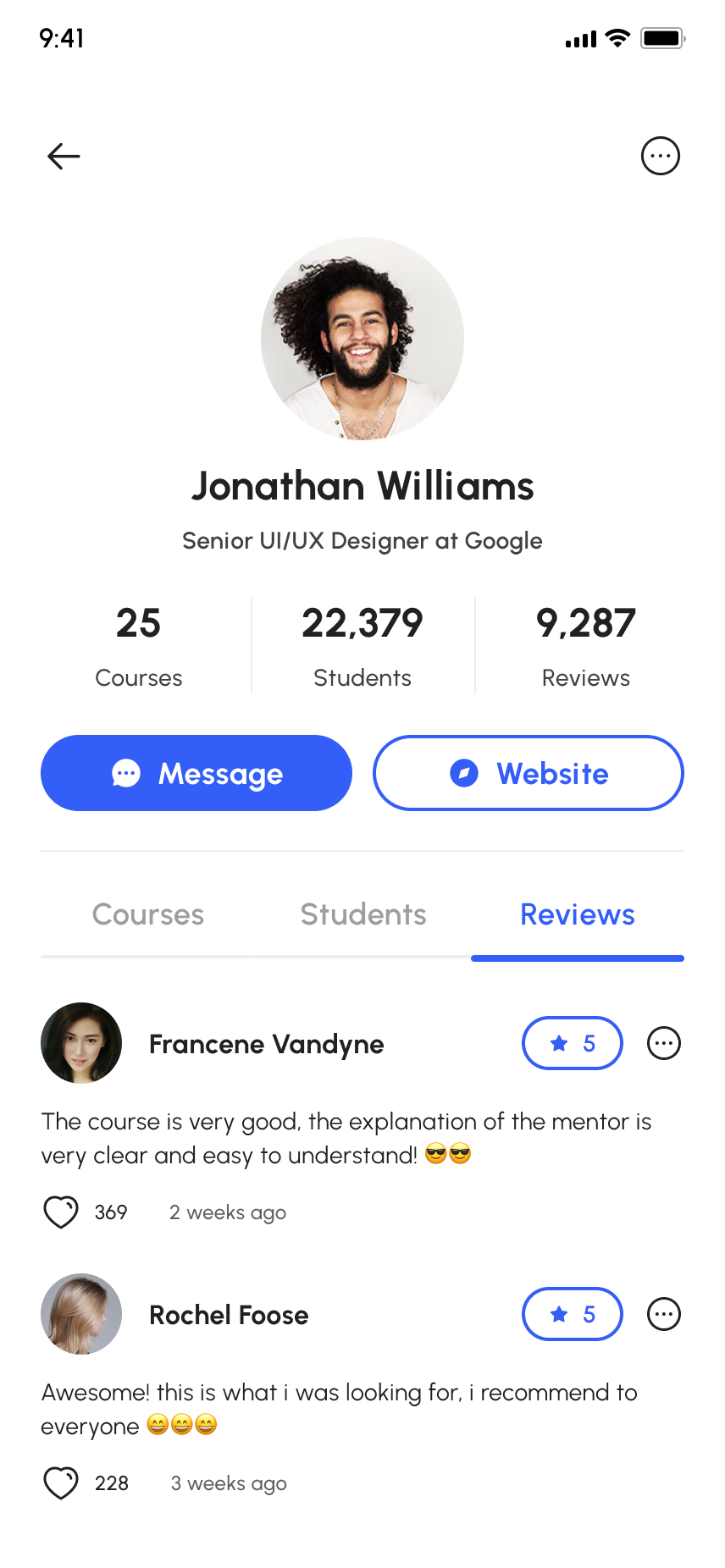
Task: Open more options on Rochel Foose's review
Action: pyautogui.click(x=663, y=1314)
